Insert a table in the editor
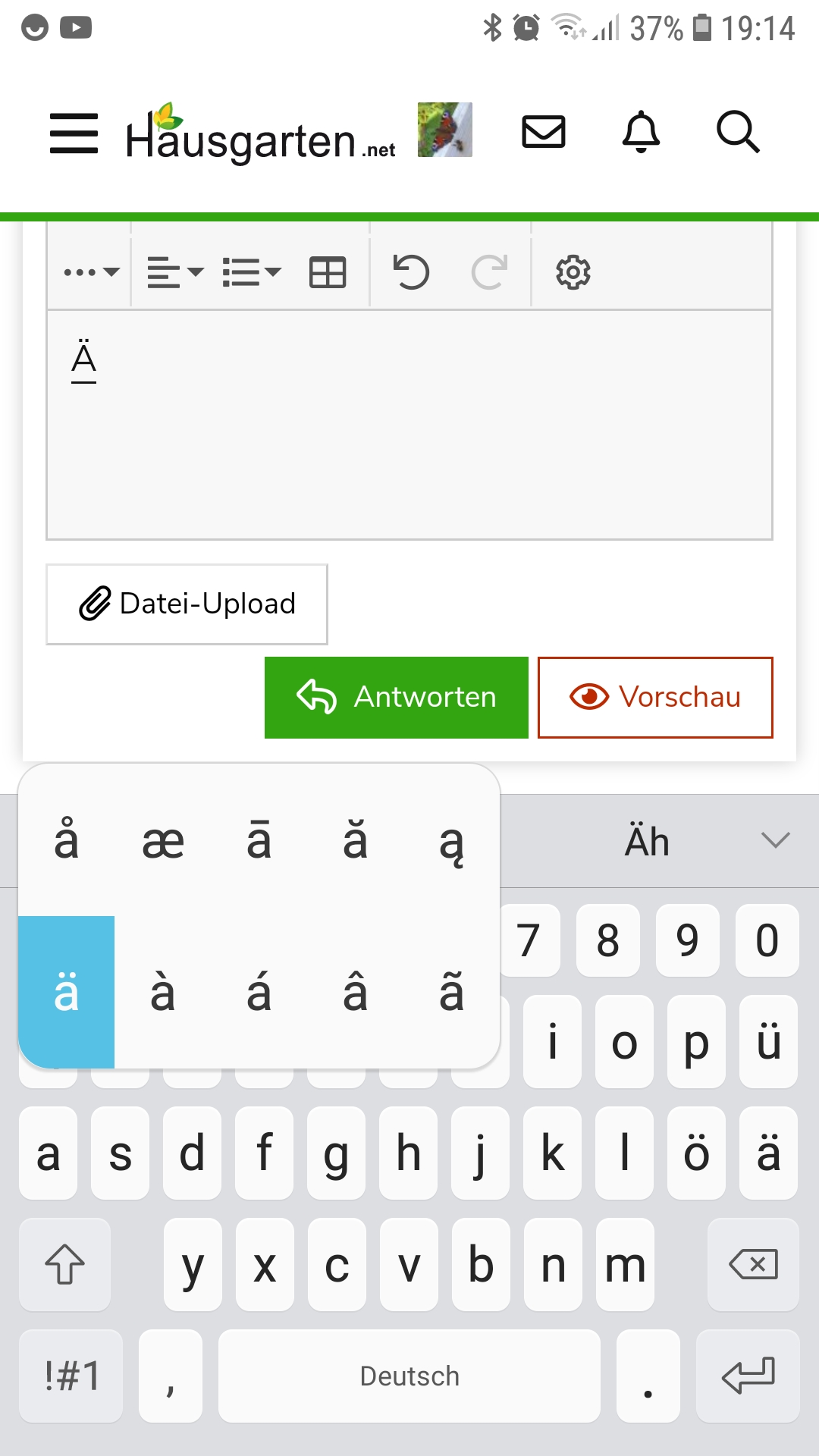Screen dimensions: 819x1456 tap(328, 272)
